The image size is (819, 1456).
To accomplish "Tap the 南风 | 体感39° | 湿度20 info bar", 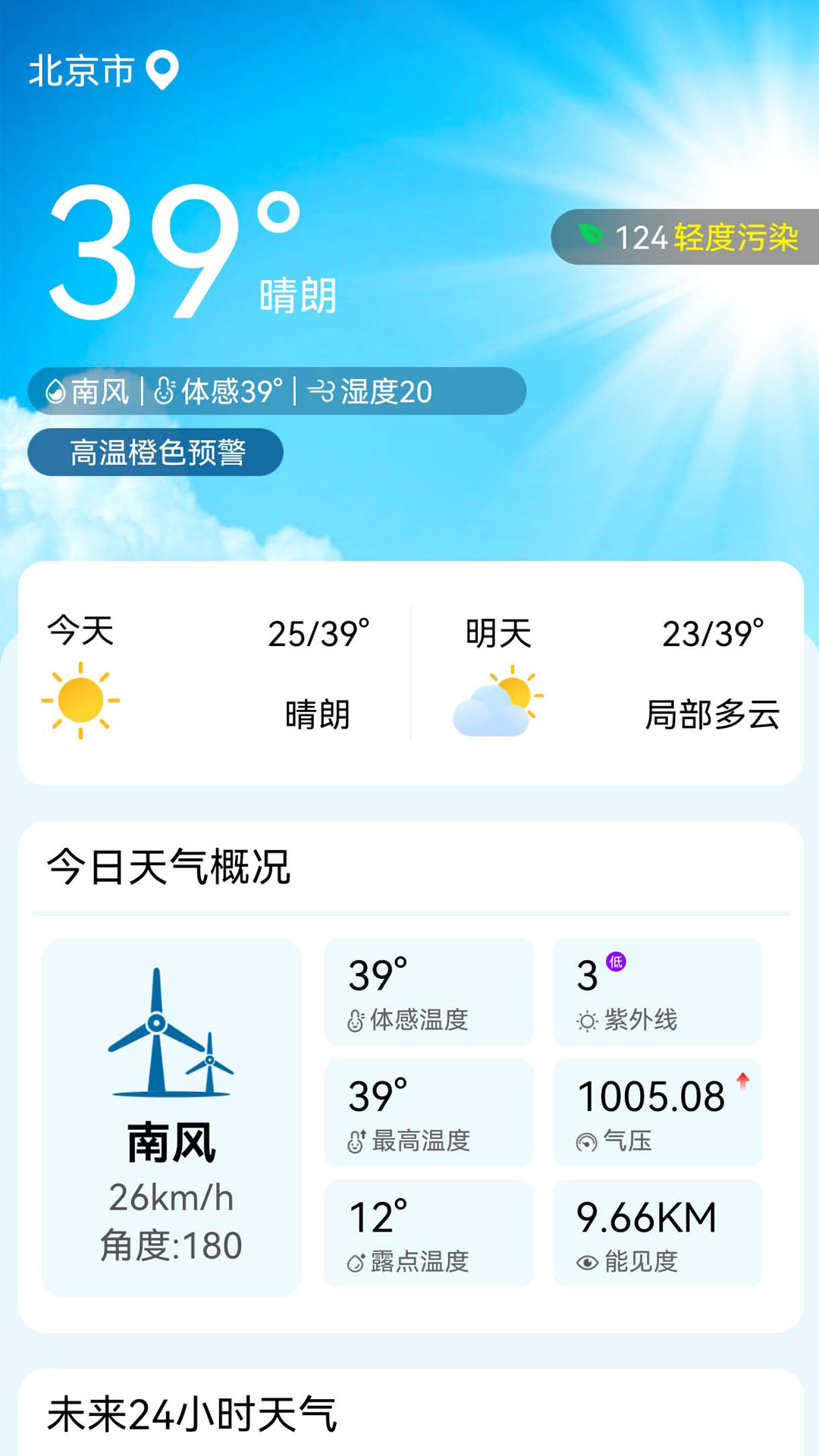I will click(x=277, y=391).
